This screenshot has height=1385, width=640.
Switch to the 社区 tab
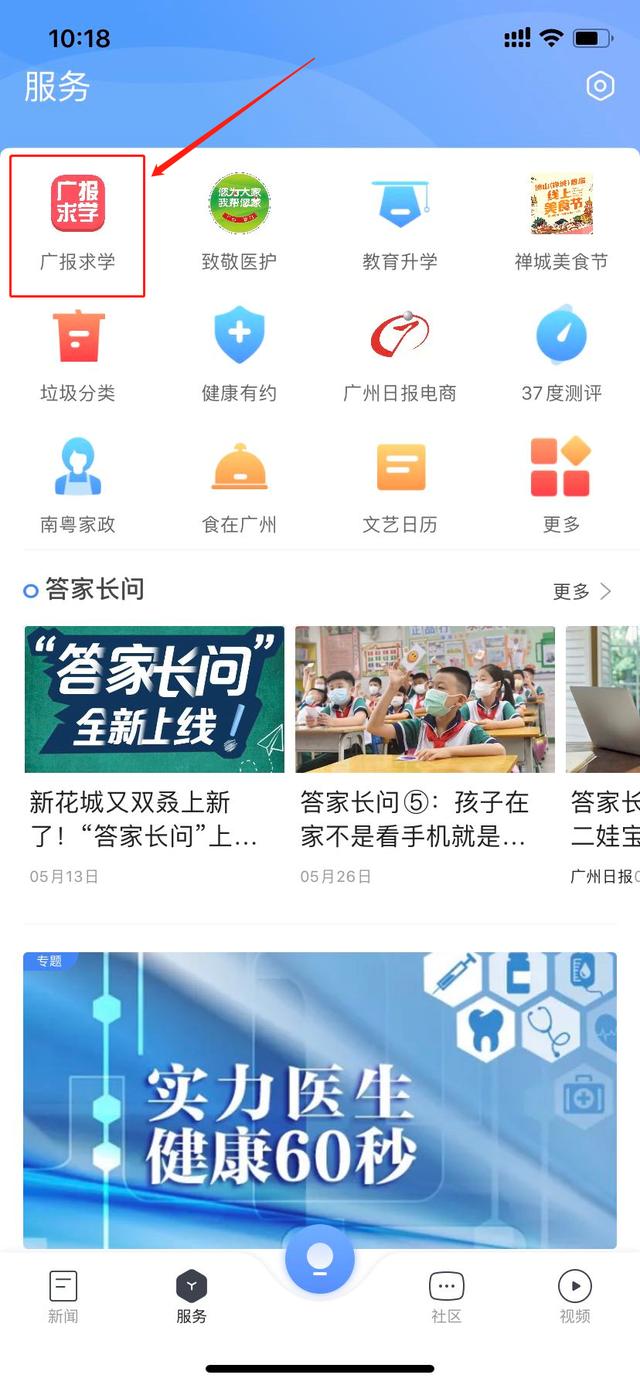[446, 1297]
